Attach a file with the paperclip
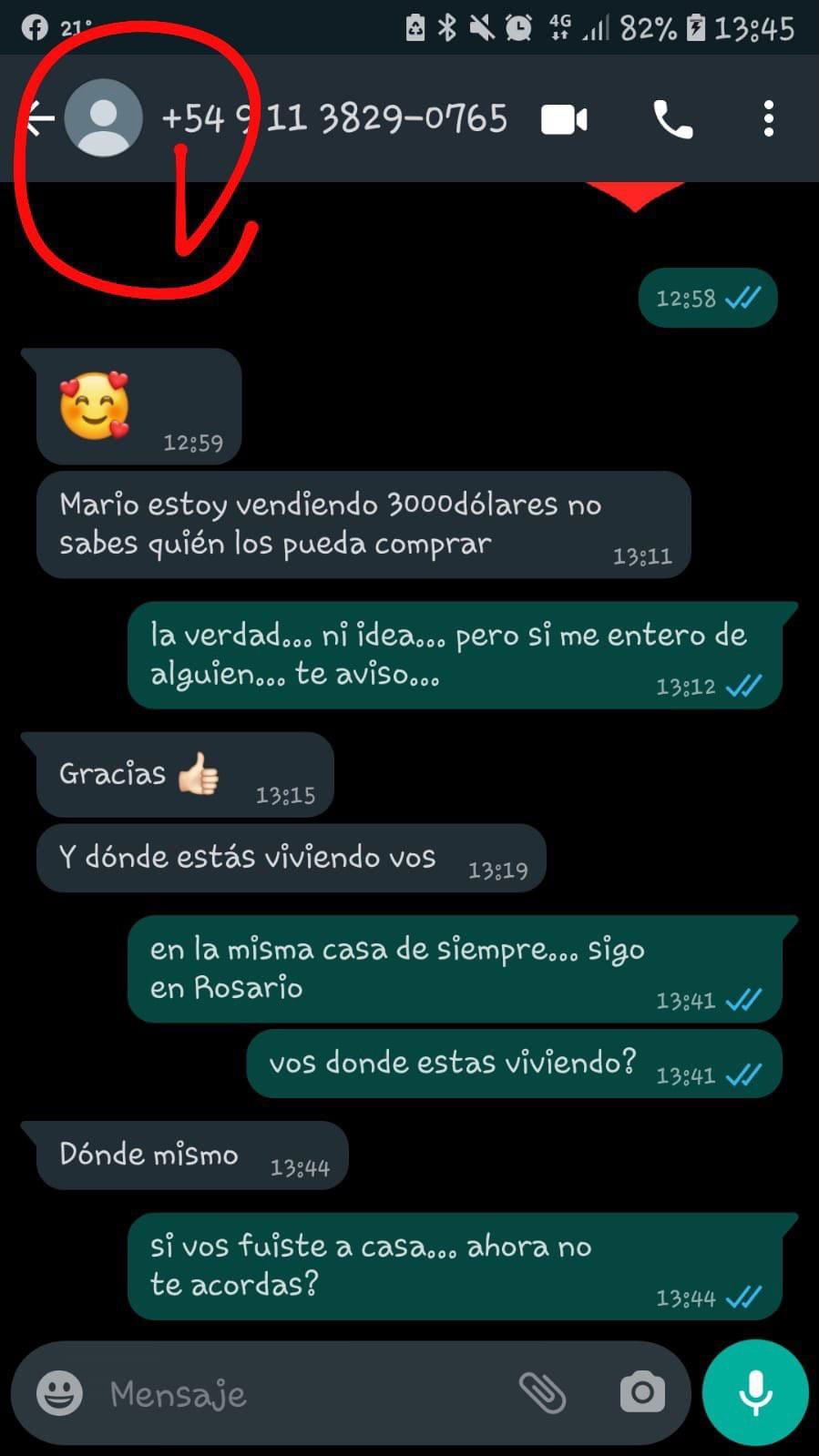Screen dimensions: 819x1456 point(542,1392)
